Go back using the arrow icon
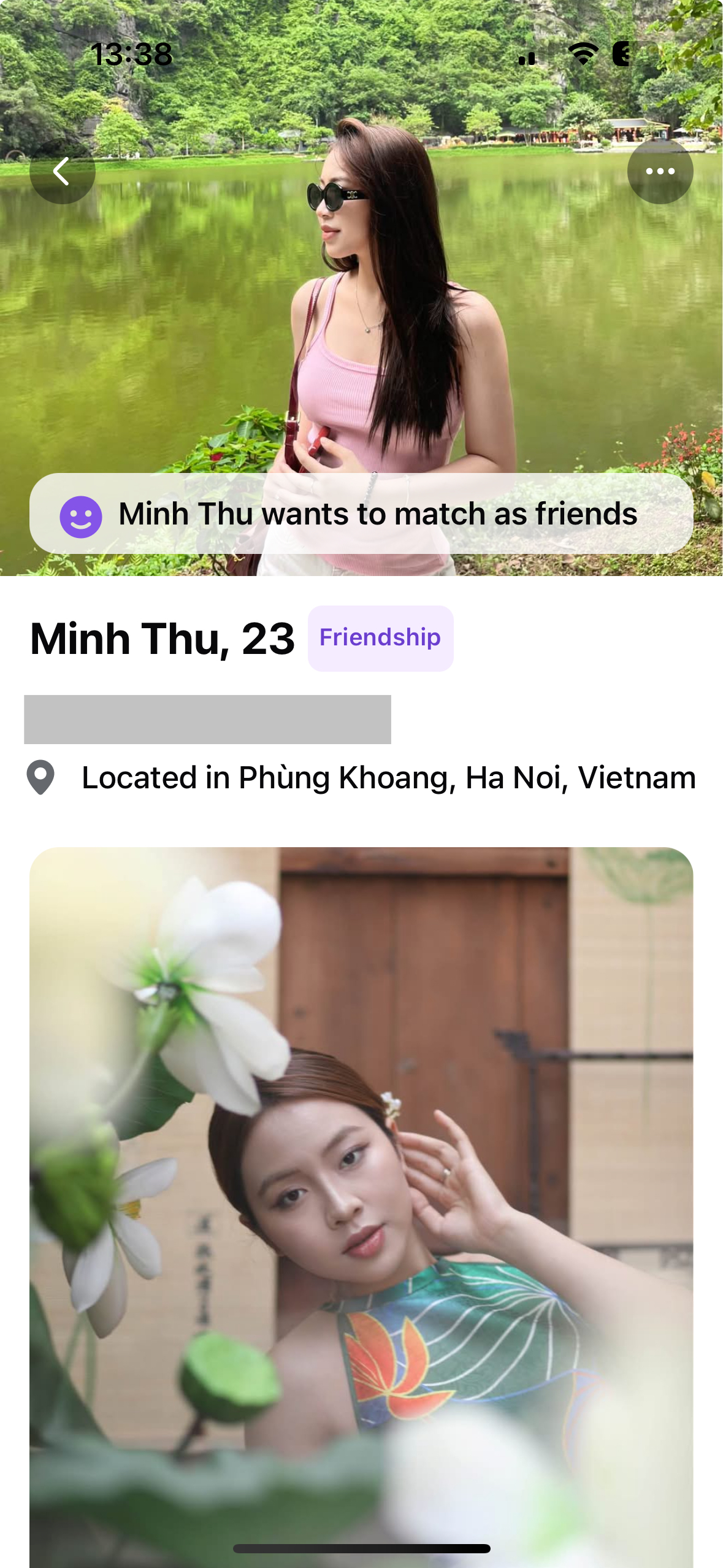The image size is (723, 1568). 62,171
